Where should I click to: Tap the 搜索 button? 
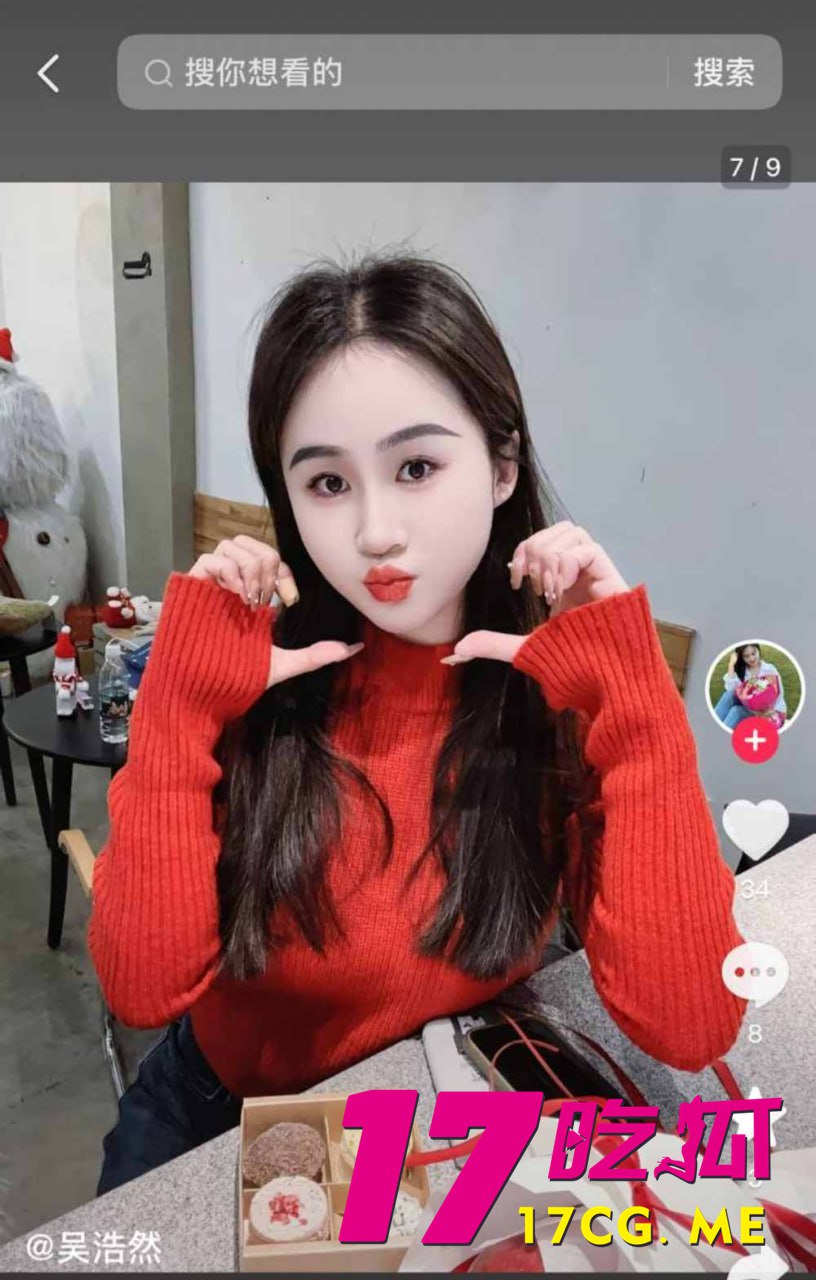(x=724, y=72)
